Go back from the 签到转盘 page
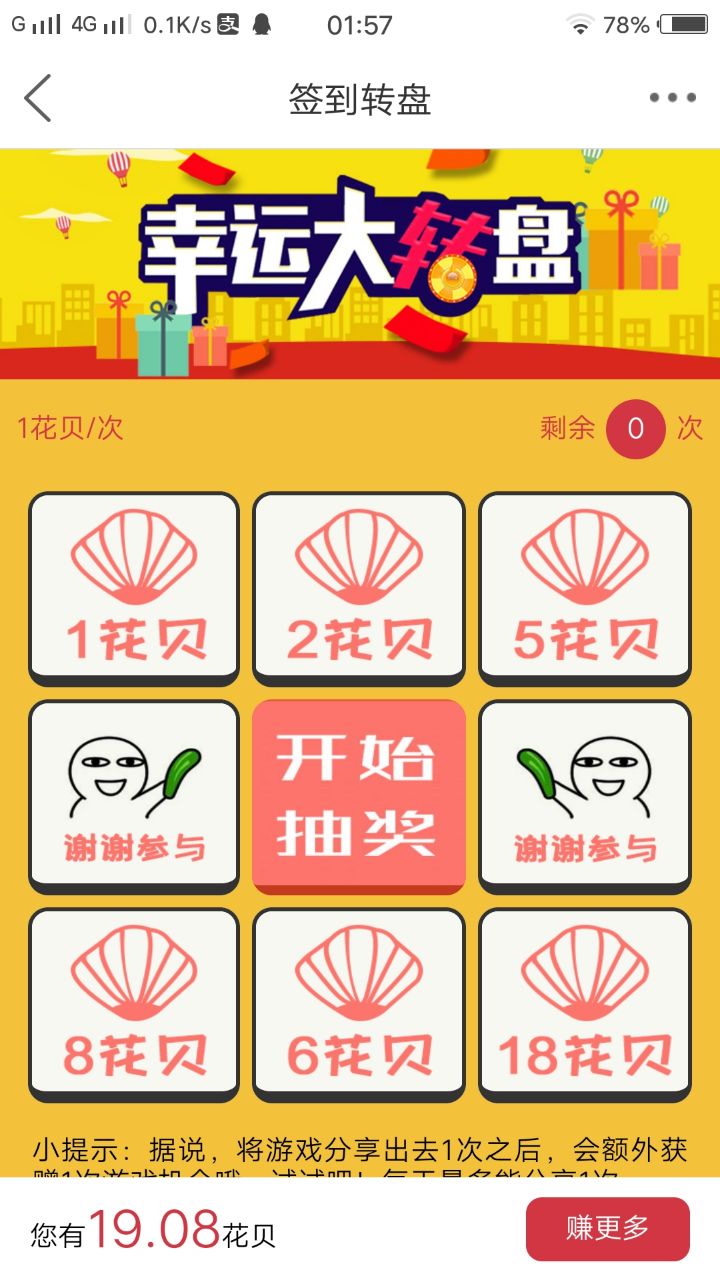 pos(38,99)
